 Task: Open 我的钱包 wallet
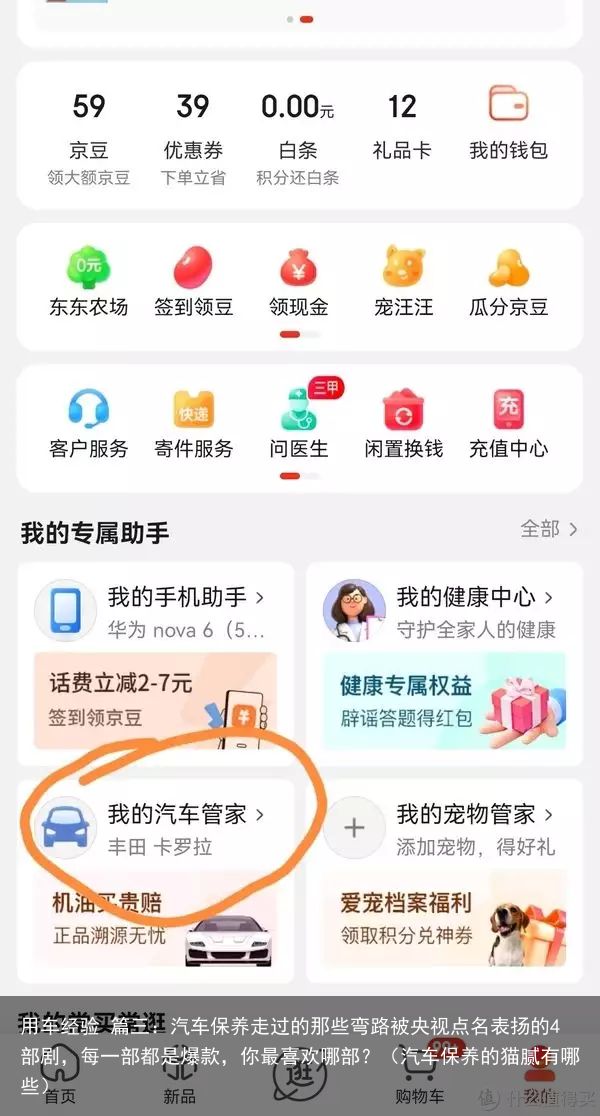[508, 126]
